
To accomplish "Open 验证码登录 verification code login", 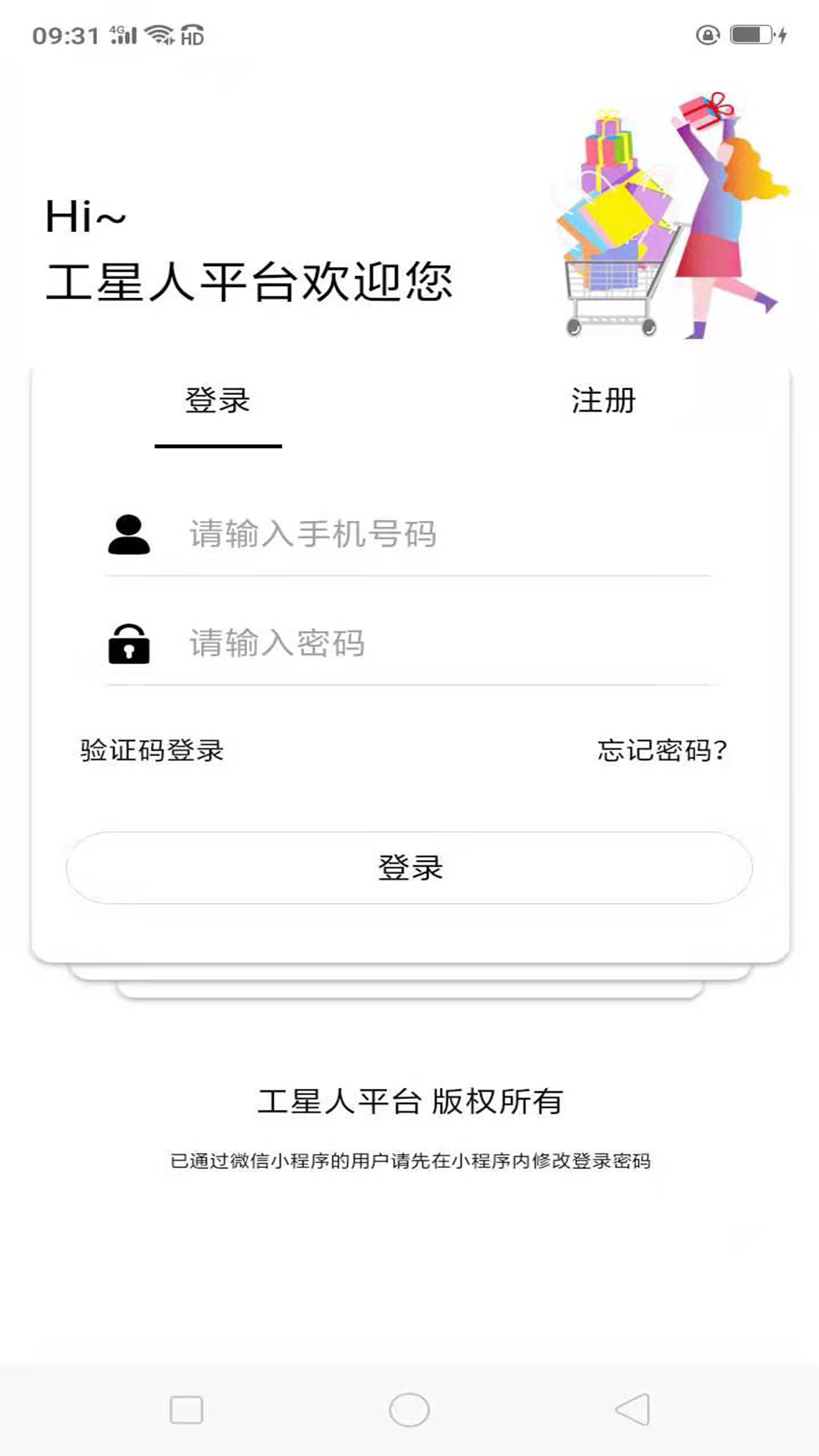I will (x=152, y=749).
